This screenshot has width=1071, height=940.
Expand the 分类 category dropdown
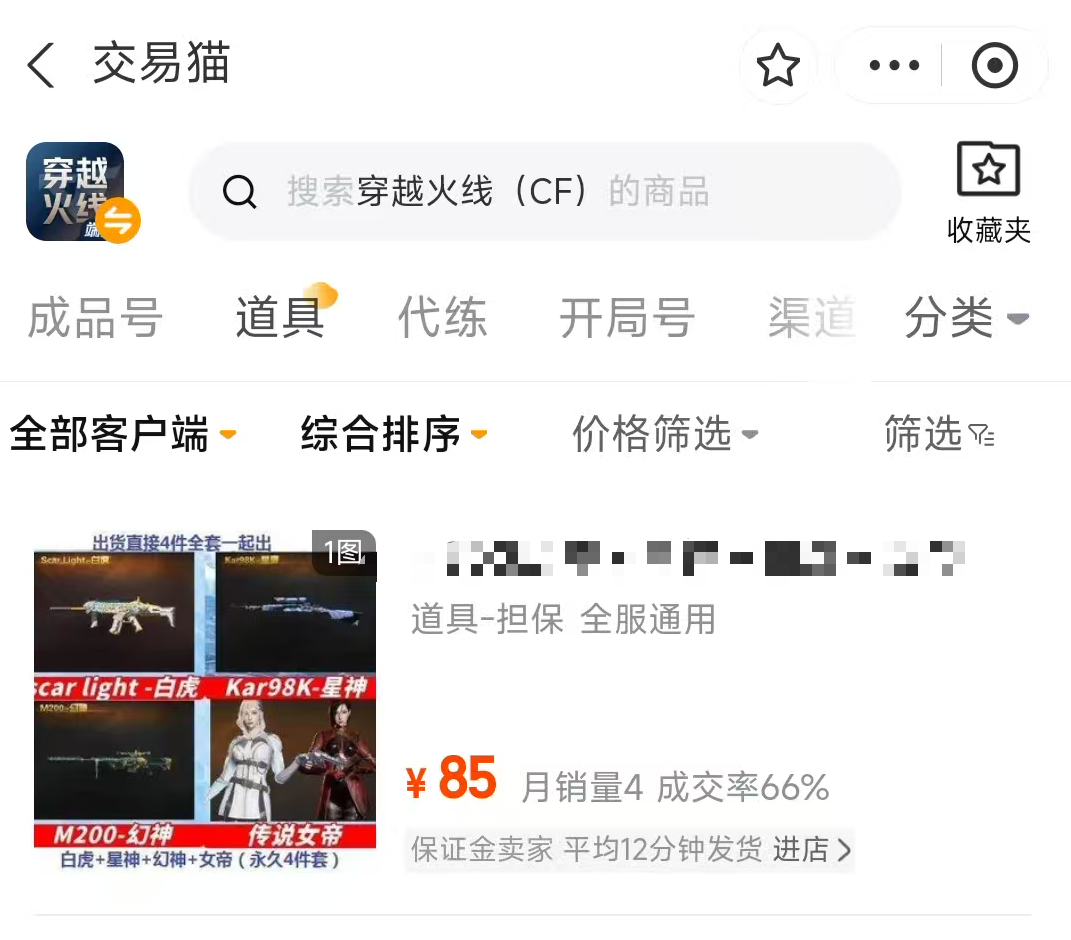click(x=966, y=319)
